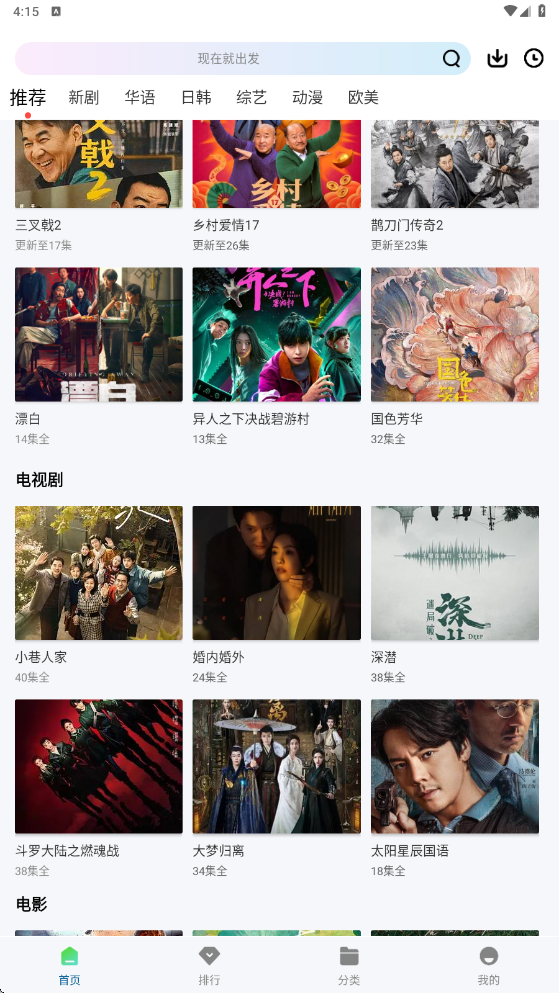The width and height of the screenshot is (559, 993).
Task: Open 太阳星辰国语
Action: (455, 766)
